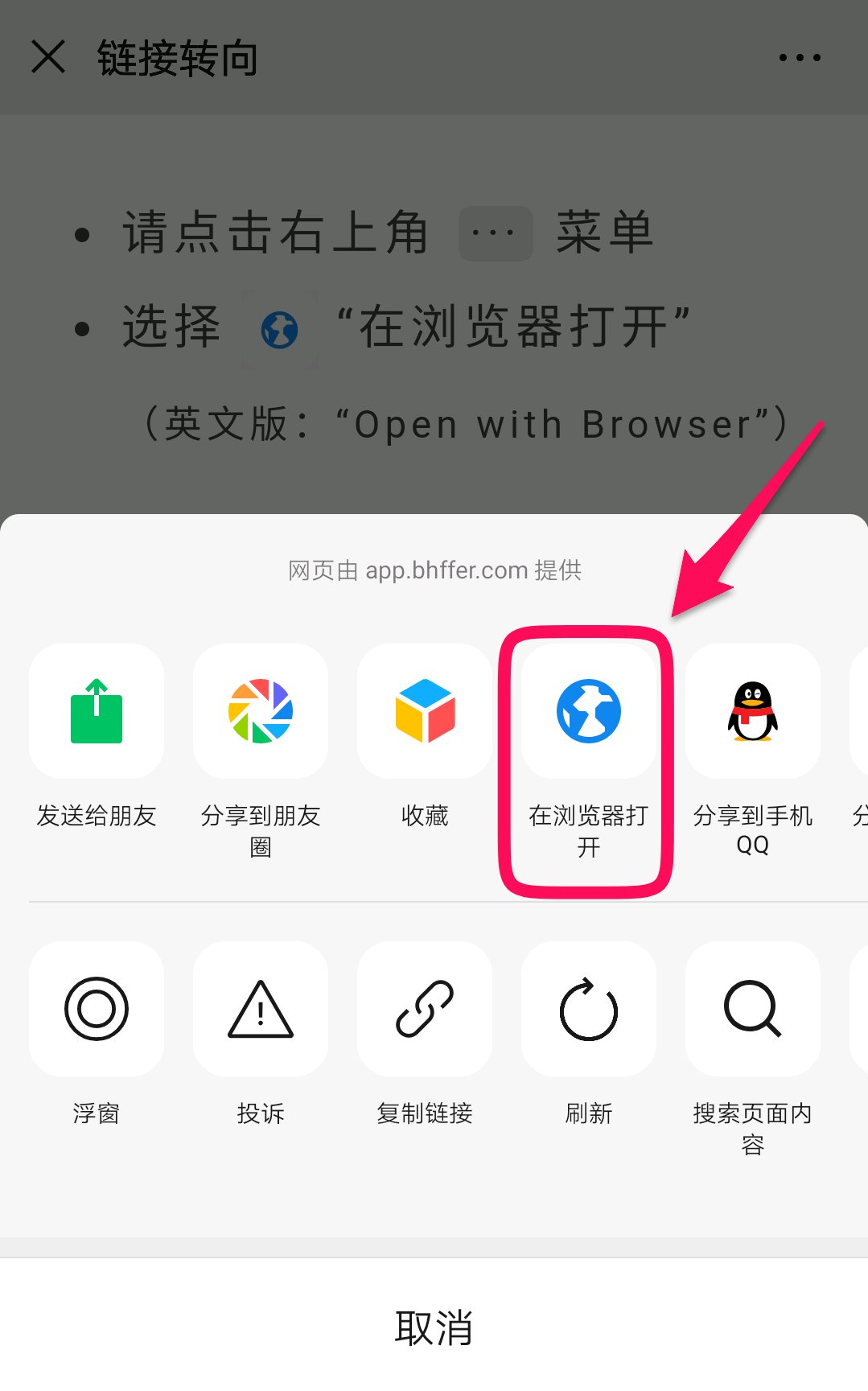Add page to favorites with 收藏

[x=425, y=712]
